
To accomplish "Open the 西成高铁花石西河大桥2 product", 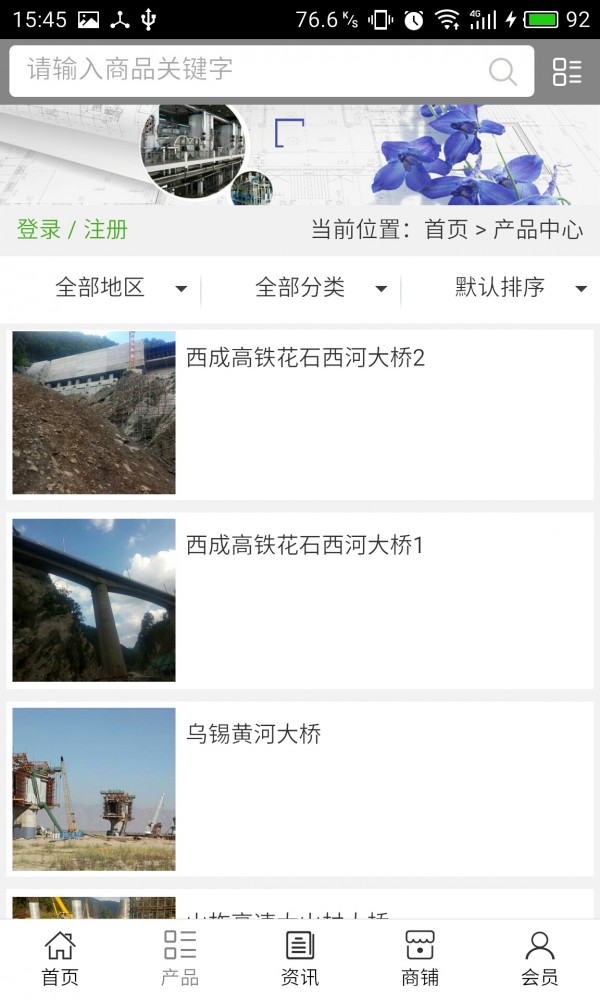I will pos(305,358).
